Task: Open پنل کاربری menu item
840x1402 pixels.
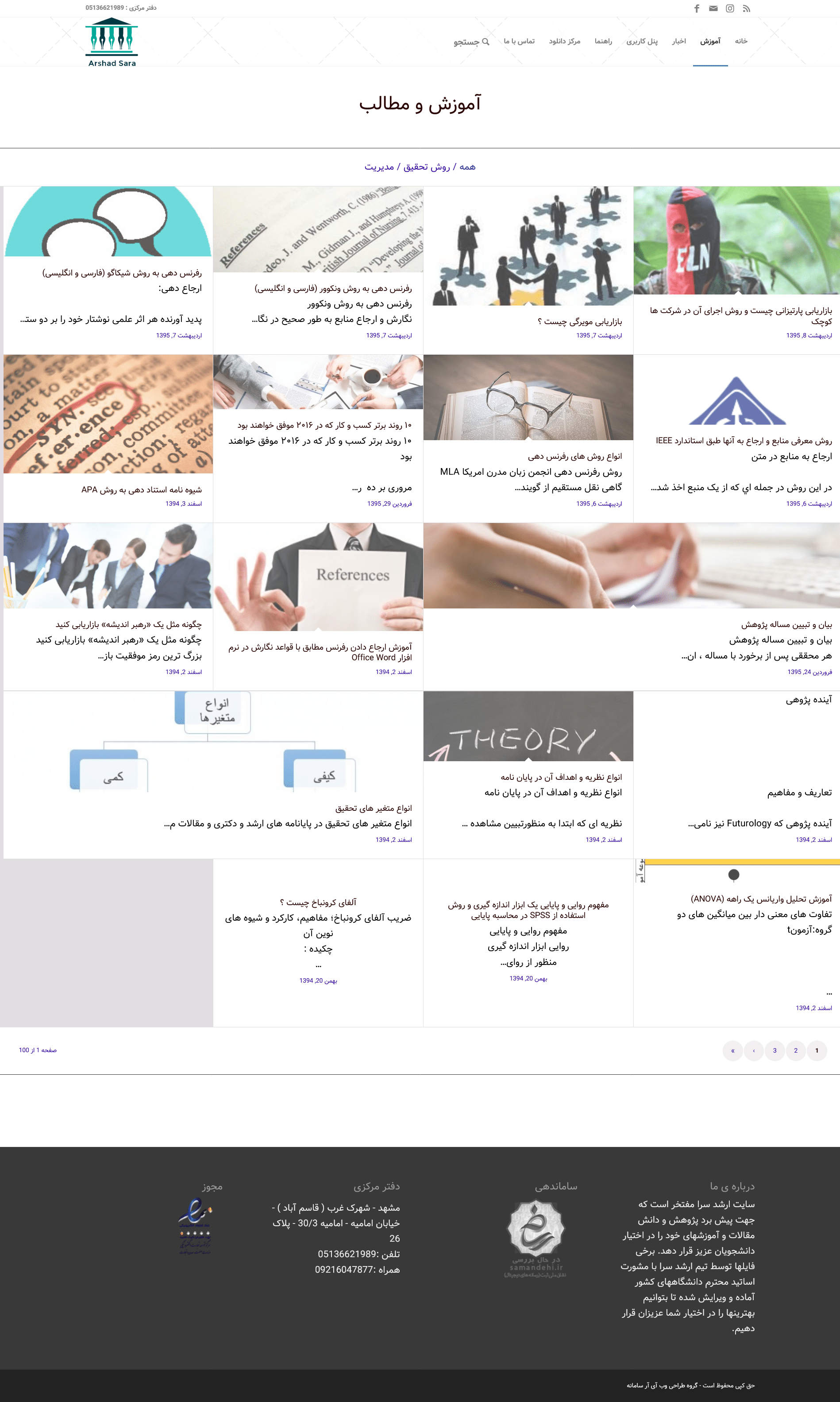Action: tap(642, 41)
